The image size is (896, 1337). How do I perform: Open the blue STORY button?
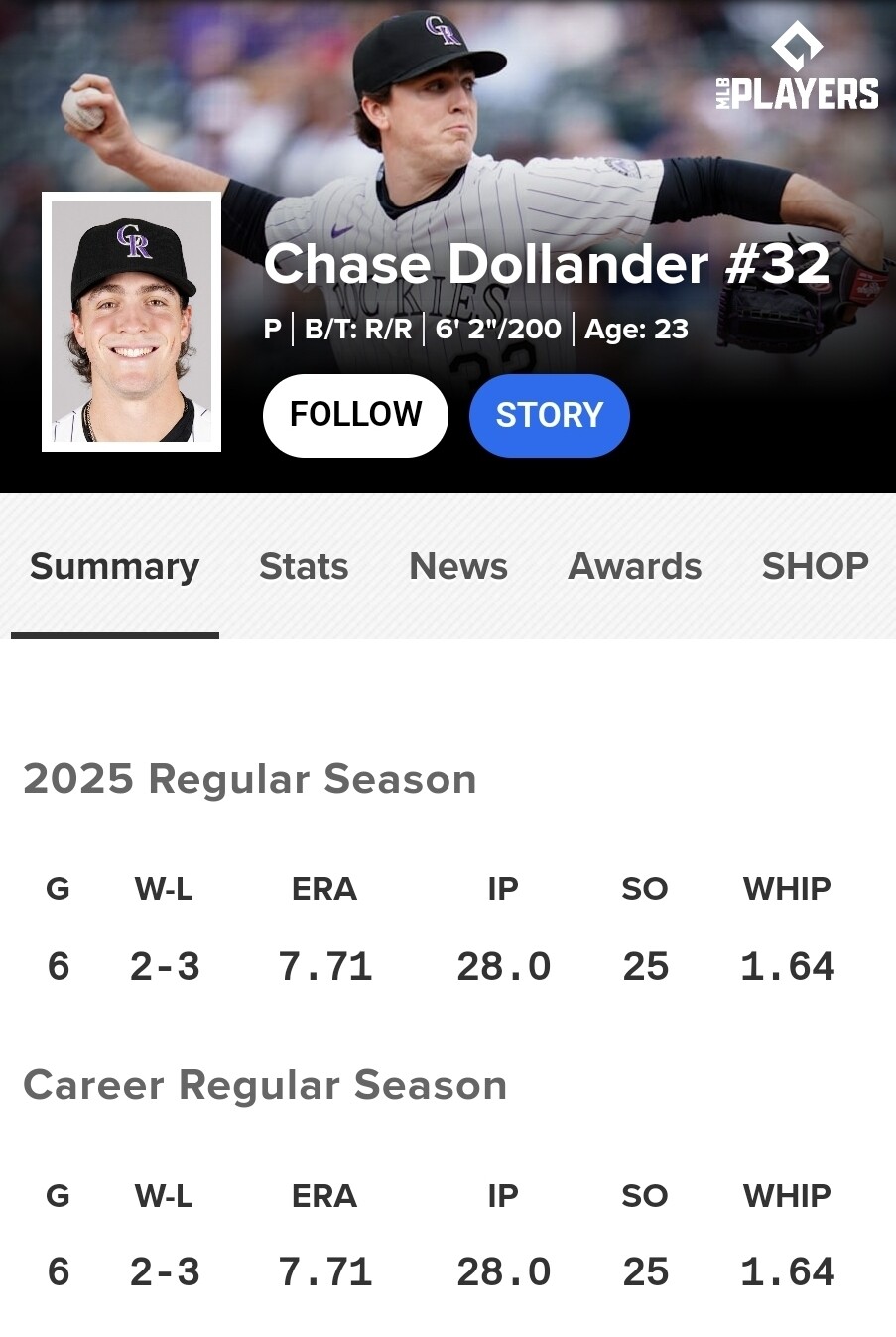point(549,415)
